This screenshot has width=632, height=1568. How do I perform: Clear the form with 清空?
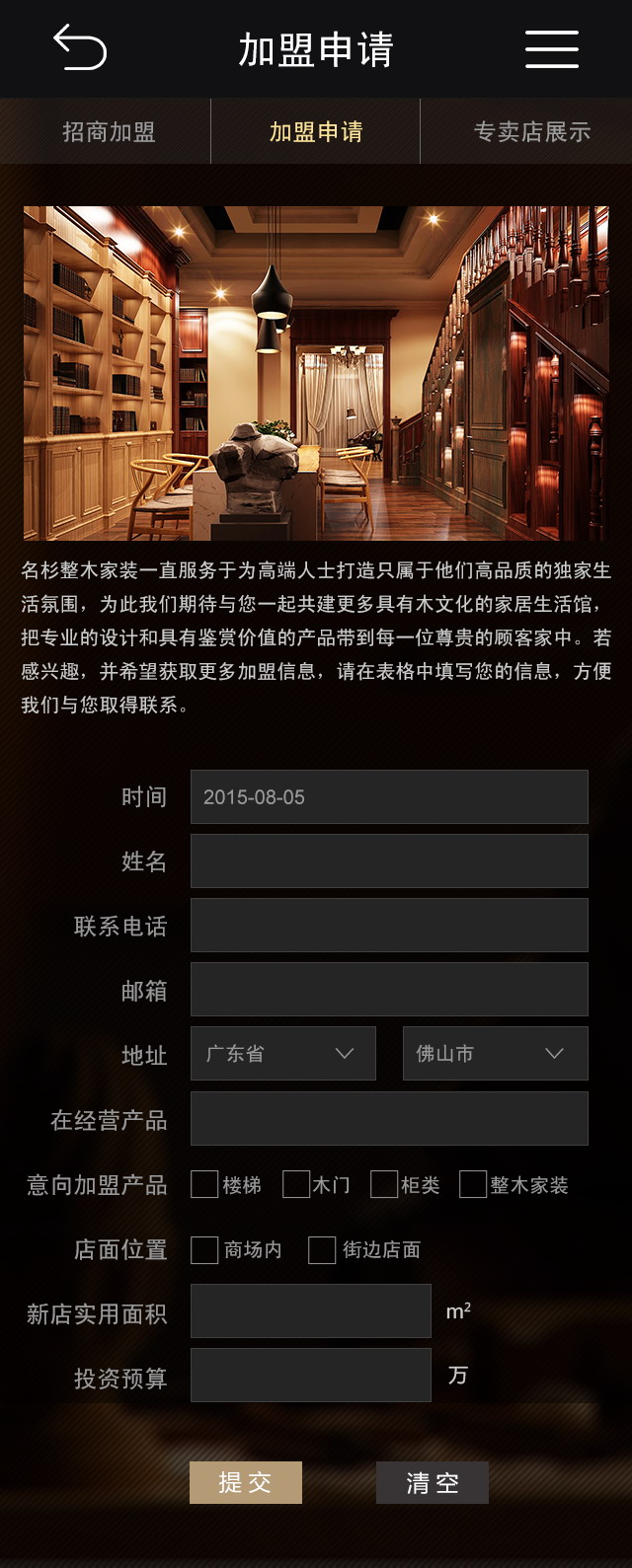point(433,1482)
